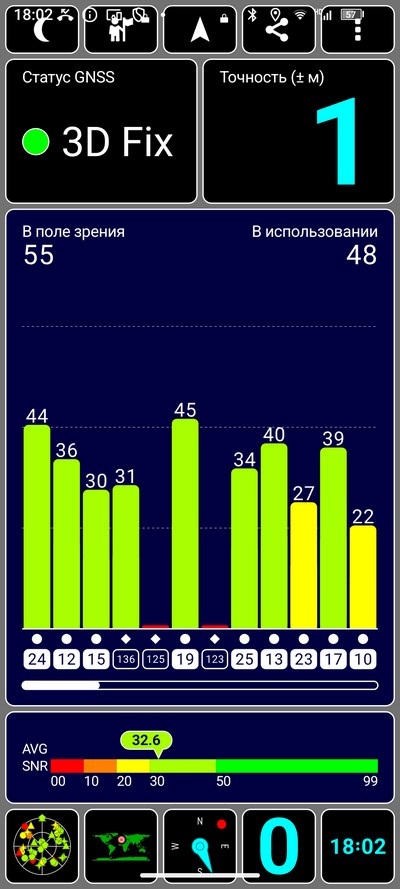Share the current location

279,29
